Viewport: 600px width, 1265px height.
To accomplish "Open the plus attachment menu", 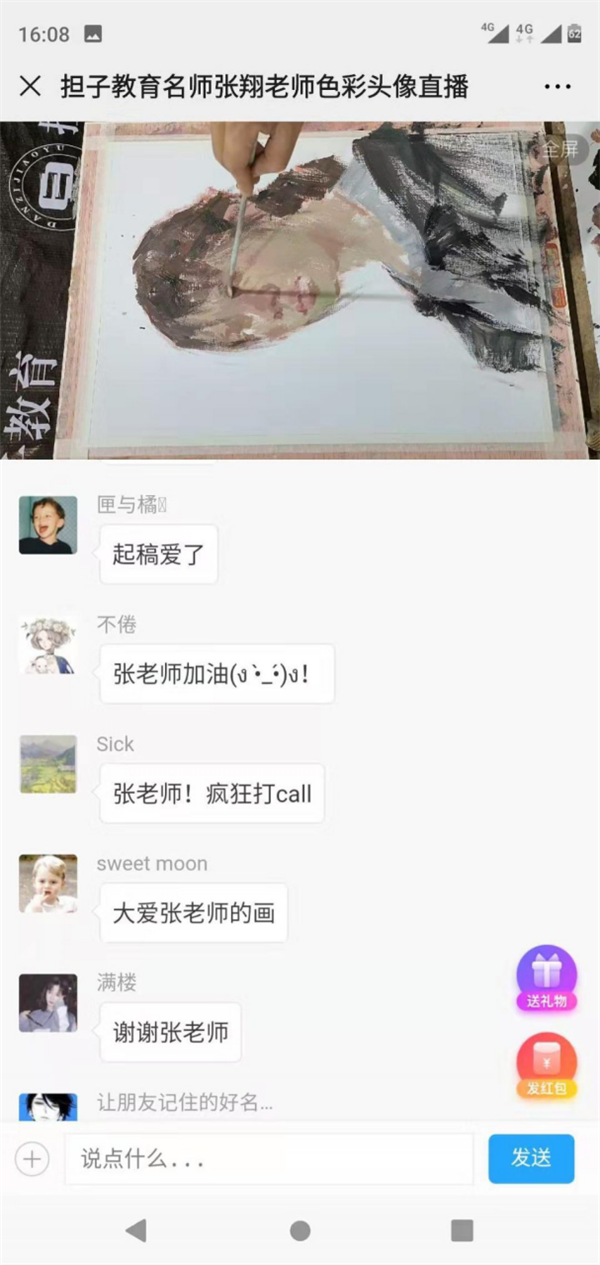I will pyautogui.click(x=32, y=1159).
